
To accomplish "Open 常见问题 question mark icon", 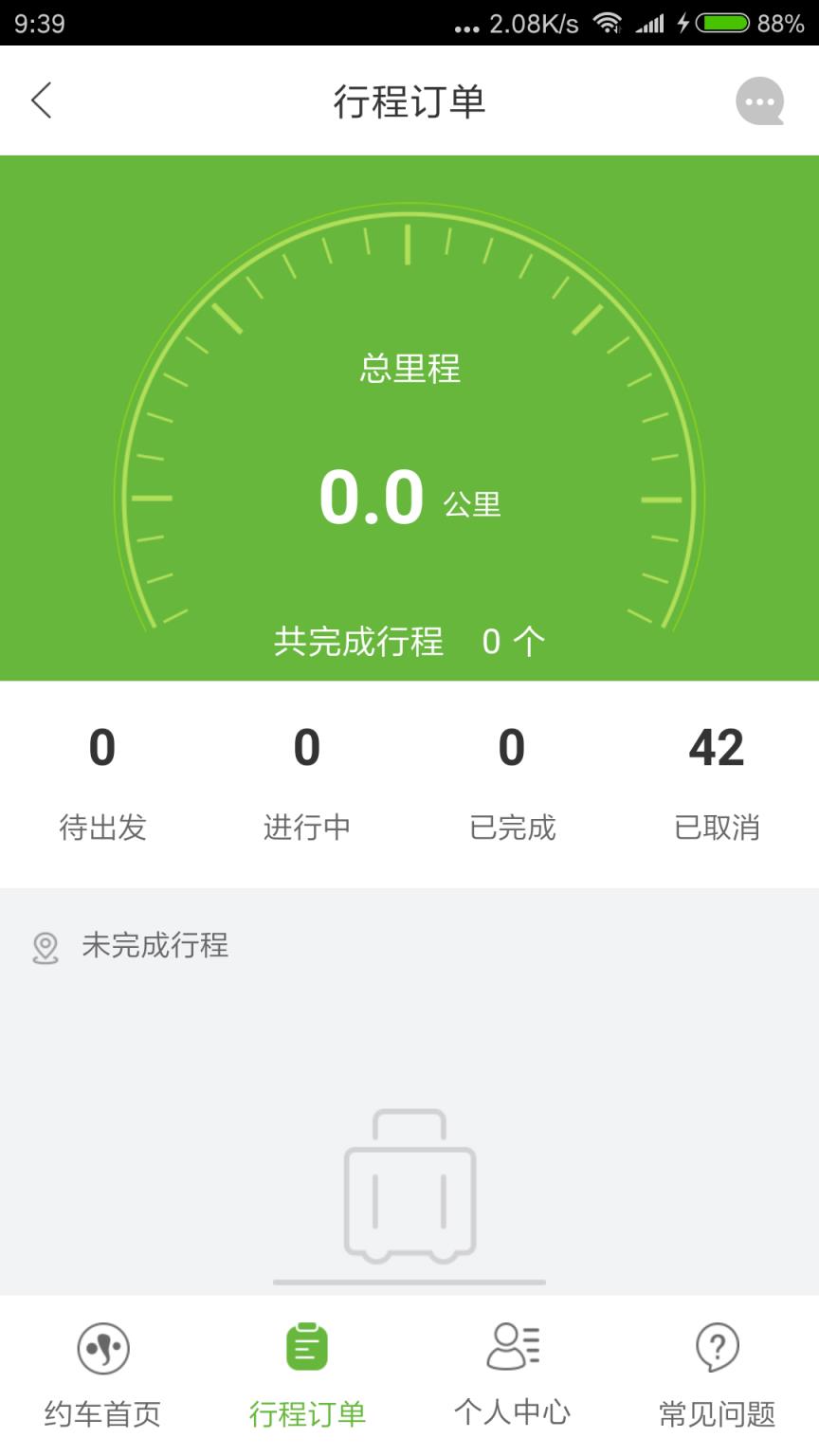I will (x=718, y=1344).
